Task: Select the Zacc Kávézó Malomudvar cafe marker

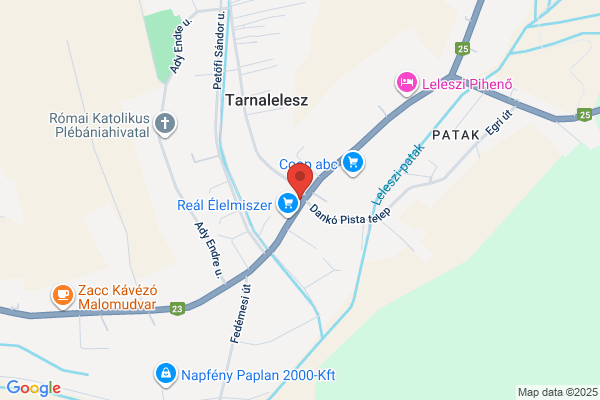Action: [x=63, y=296]
